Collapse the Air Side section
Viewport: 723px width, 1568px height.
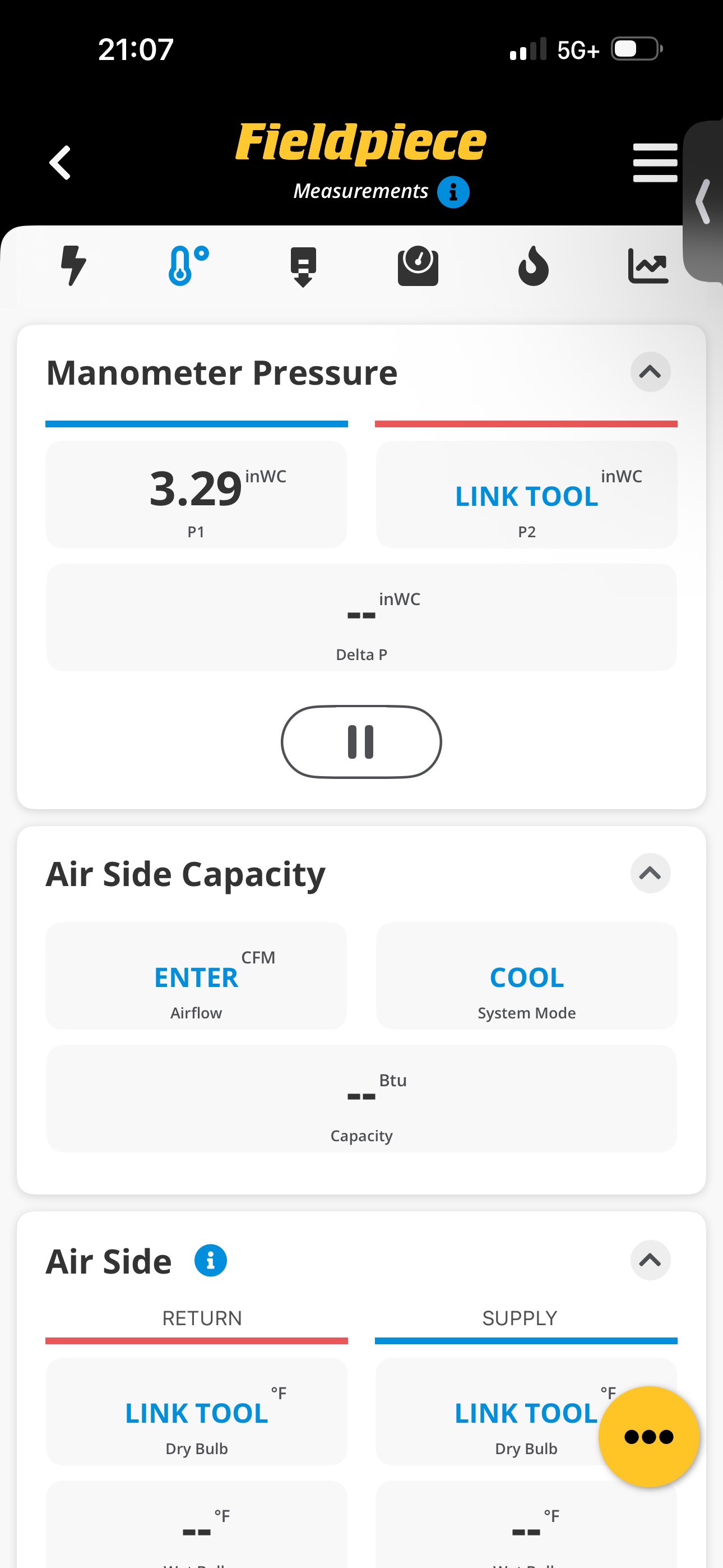pyautogui.click(x=650, y=1260)
